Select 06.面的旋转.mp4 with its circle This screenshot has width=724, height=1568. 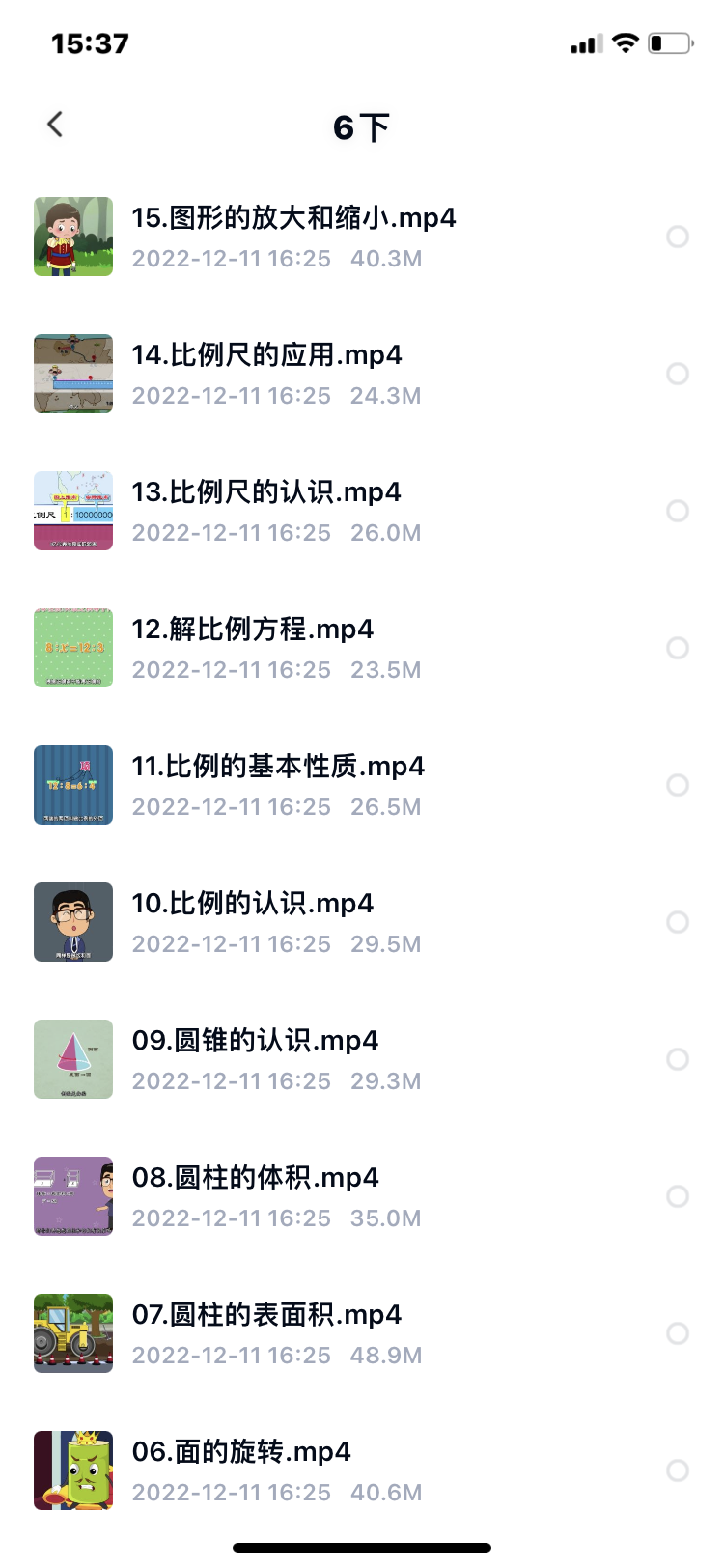[678, 1470]
